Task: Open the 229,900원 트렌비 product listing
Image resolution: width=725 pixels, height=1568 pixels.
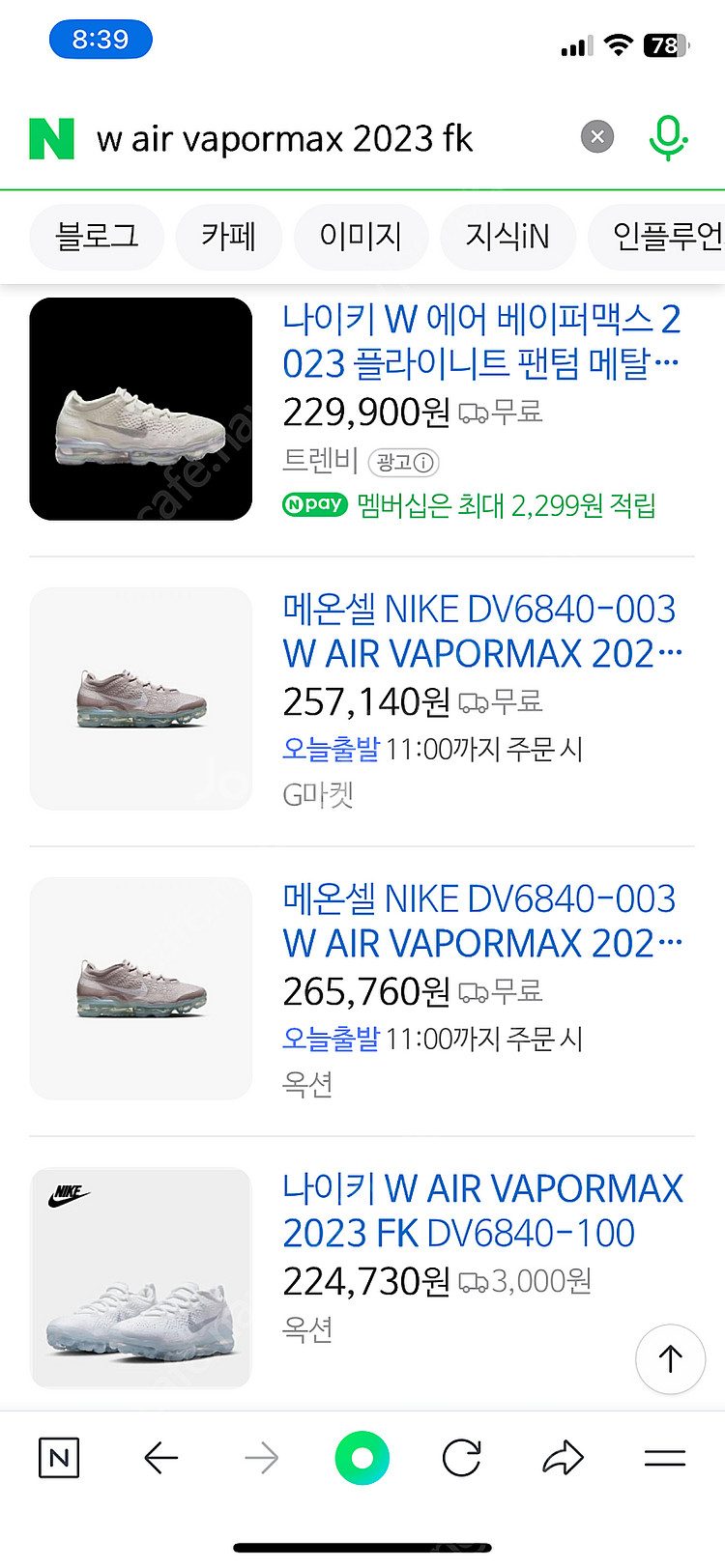Action: point(481,341)
